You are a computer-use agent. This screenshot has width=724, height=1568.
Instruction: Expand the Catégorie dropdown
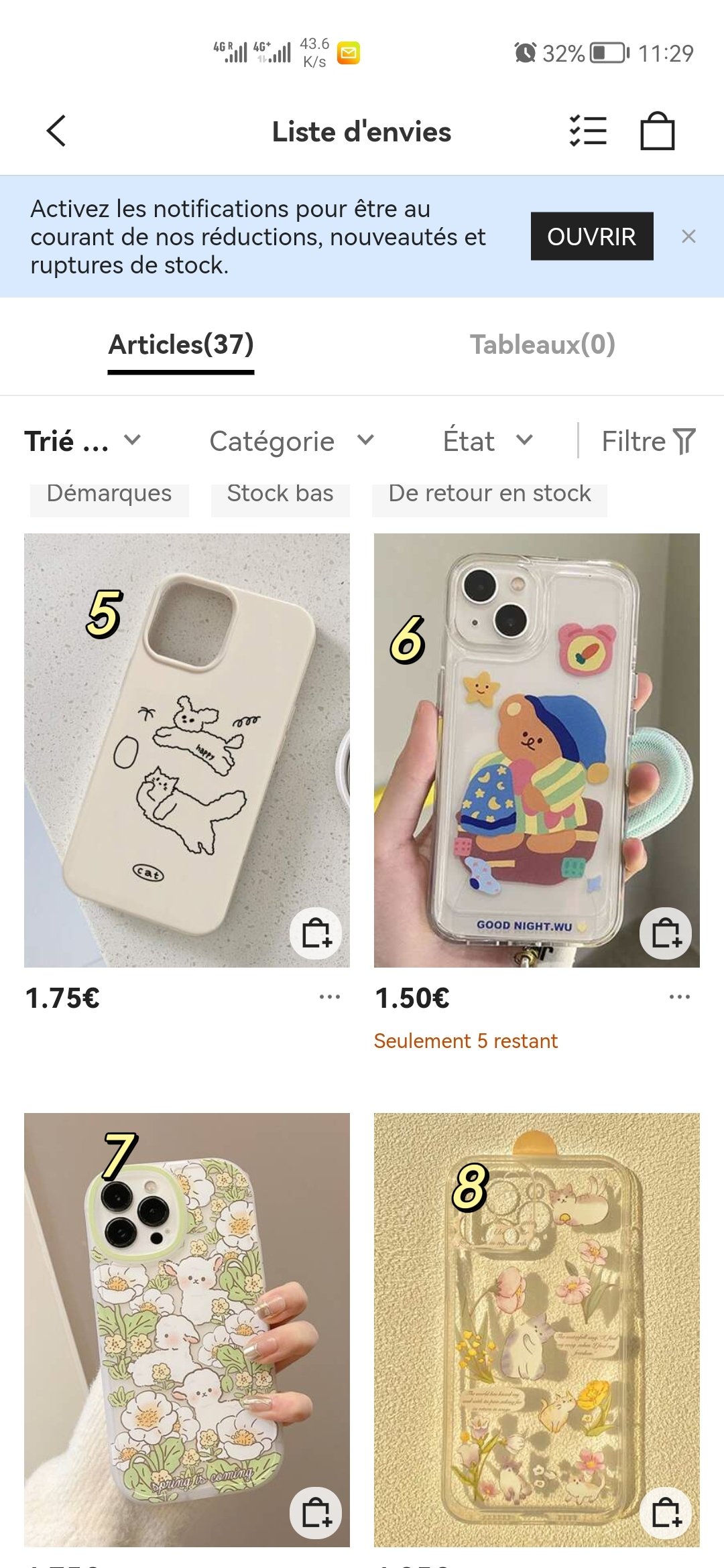point(291,441)
